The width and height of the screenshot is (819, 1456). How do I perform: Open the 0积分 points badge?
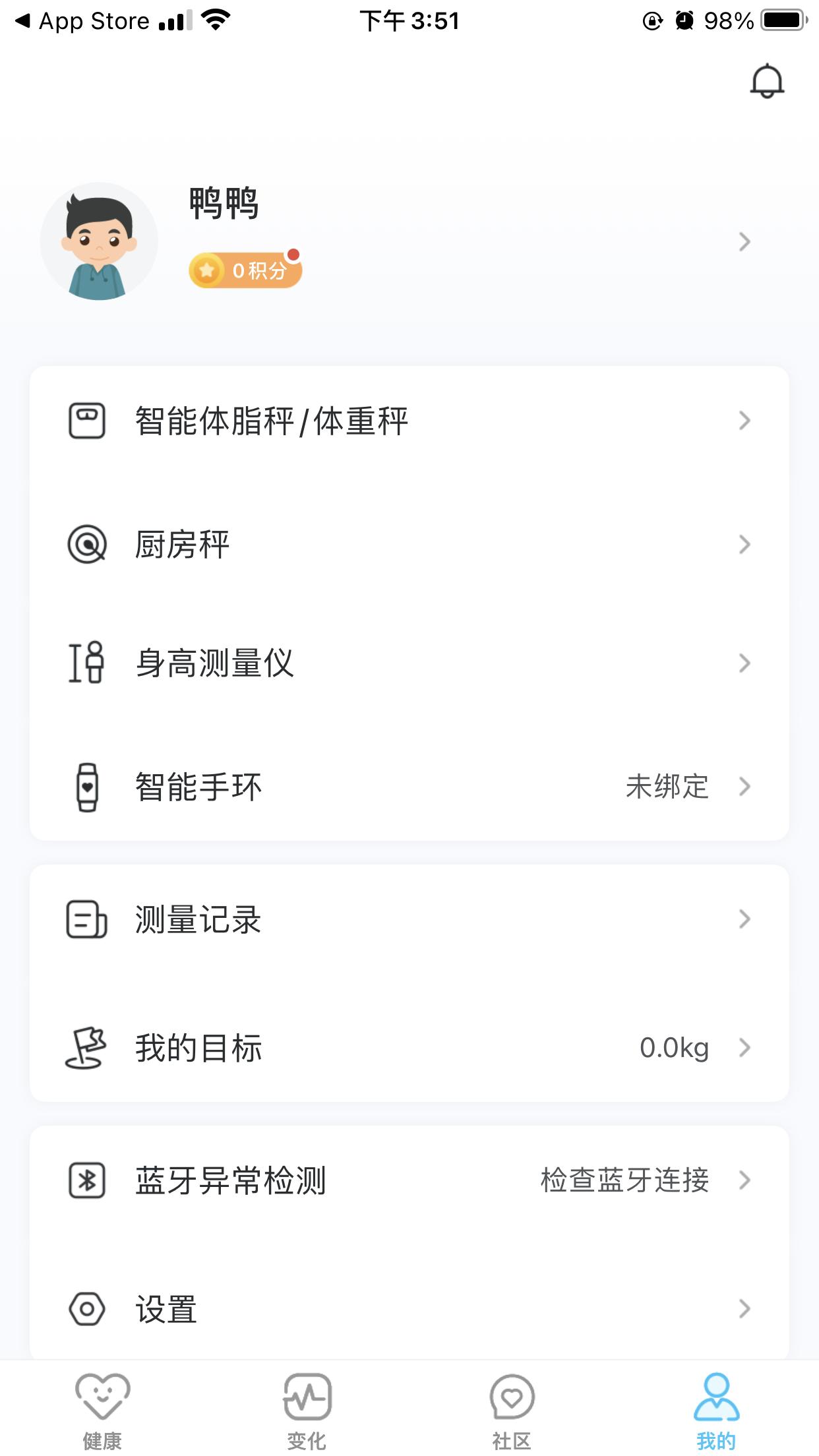point(243,269)
